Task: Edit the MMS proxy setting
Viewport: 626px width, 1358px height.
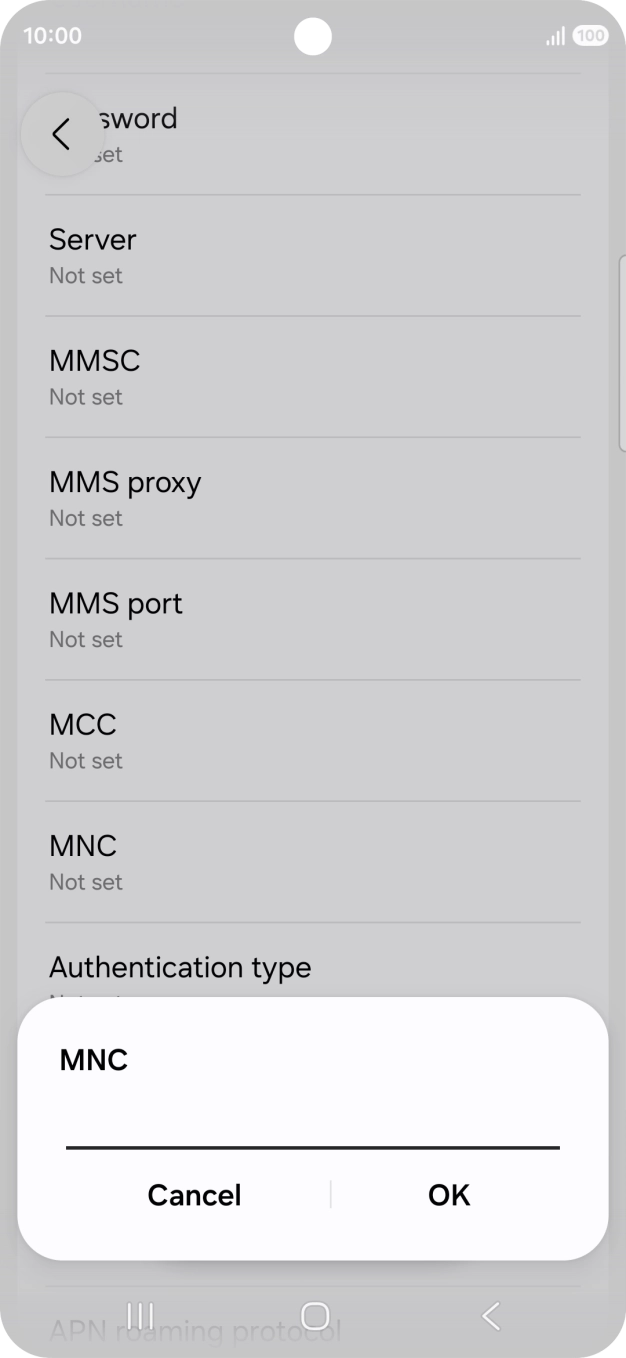Action: click(312, 498)
